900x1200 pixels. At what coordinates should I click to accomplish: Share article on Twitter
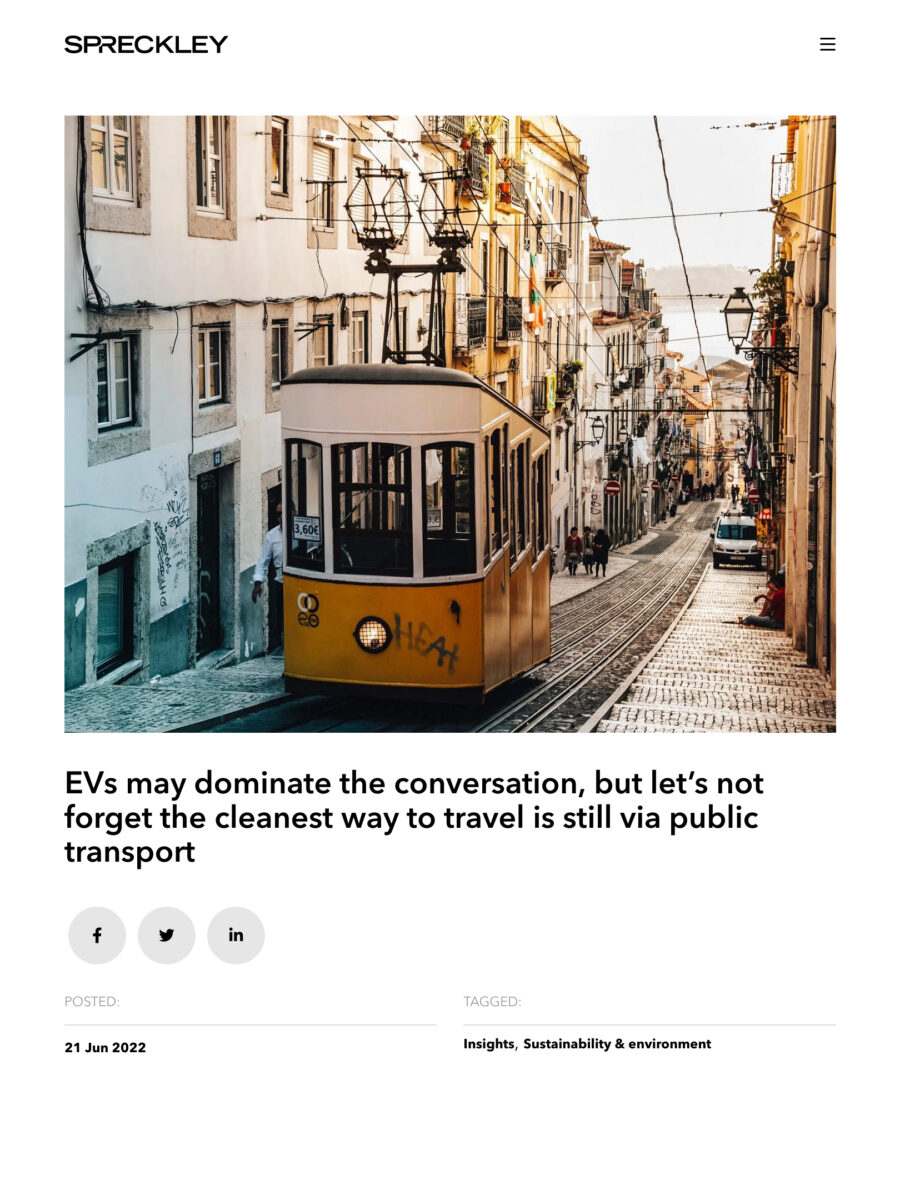pyautogui.click(x=166, y=935)
